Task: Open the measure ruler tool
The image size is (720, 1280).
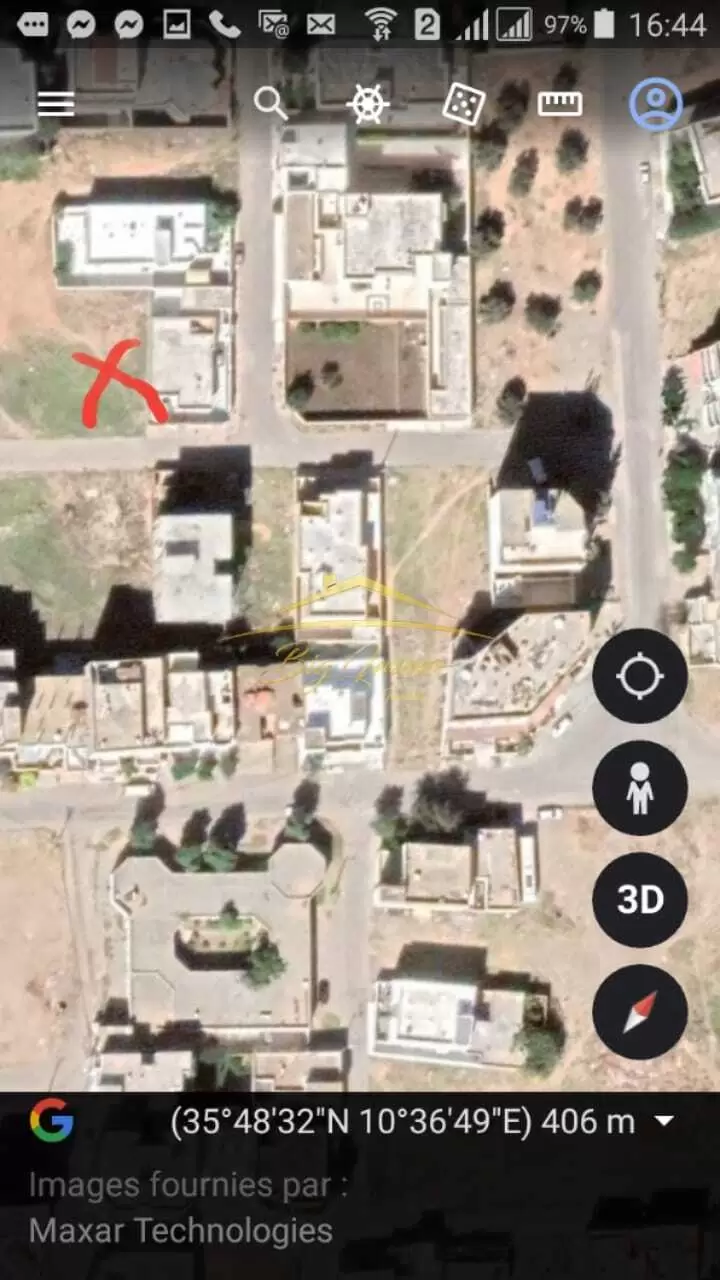Action: tap(560, 104)
